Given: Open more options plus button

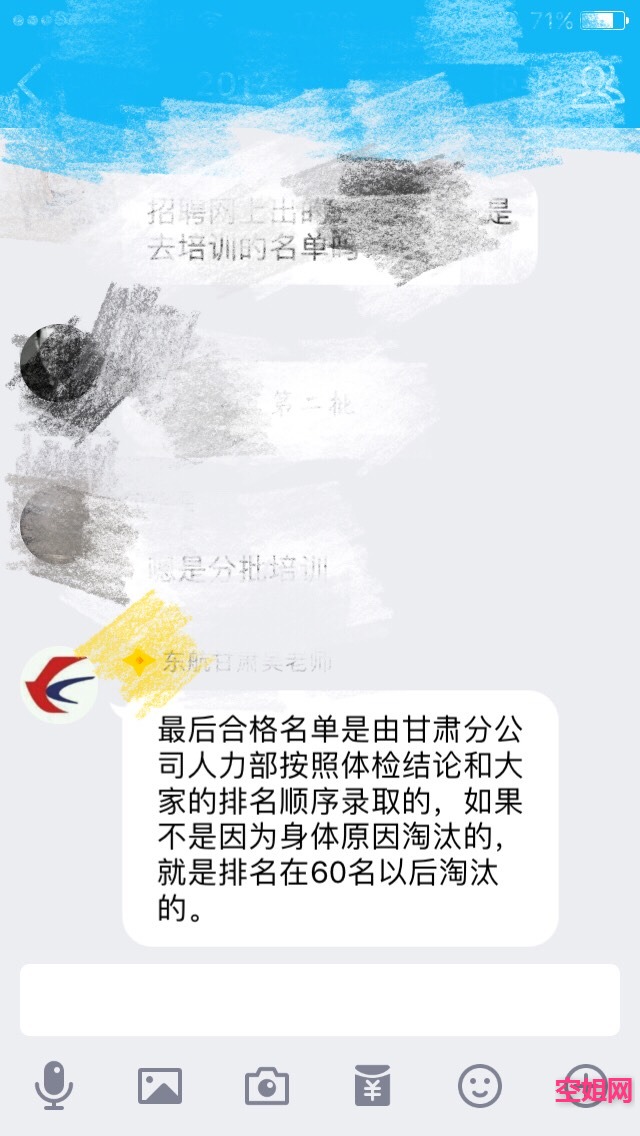Looking at the screenshot, I should point(586,1085).
